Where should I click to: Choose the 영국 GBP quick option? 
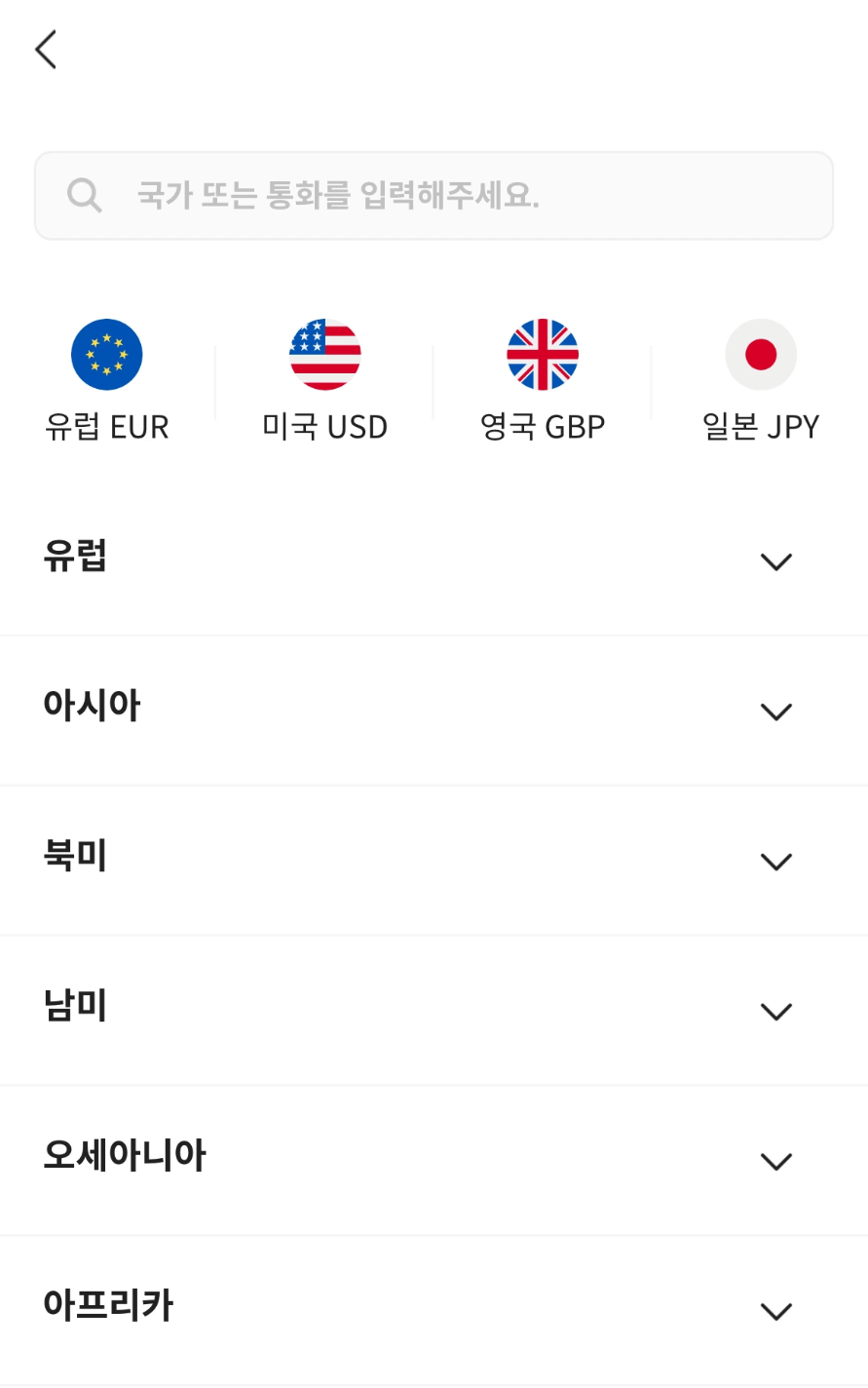click(543, 426)
